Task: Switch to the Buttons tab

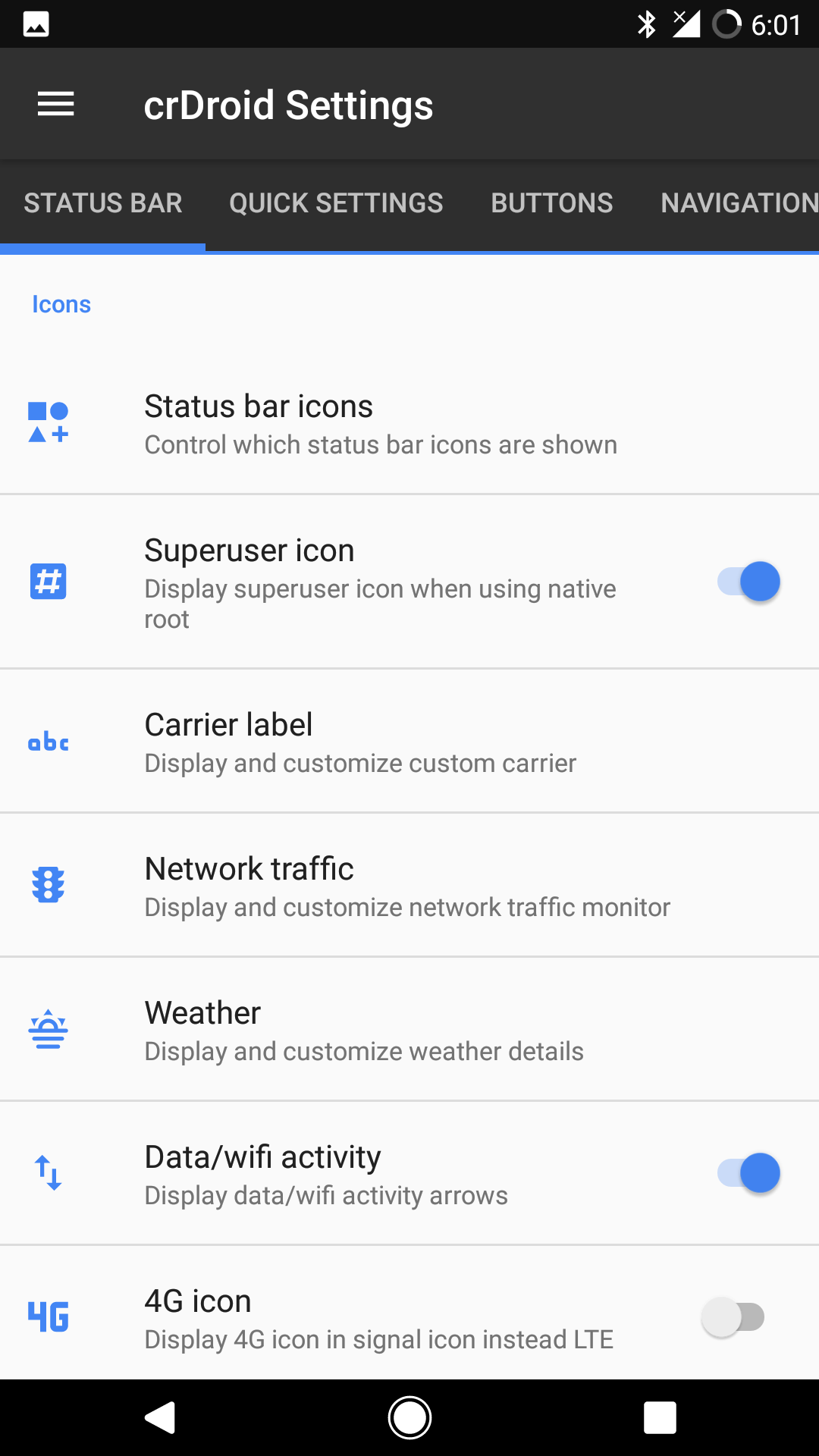Action: [551, 203]
